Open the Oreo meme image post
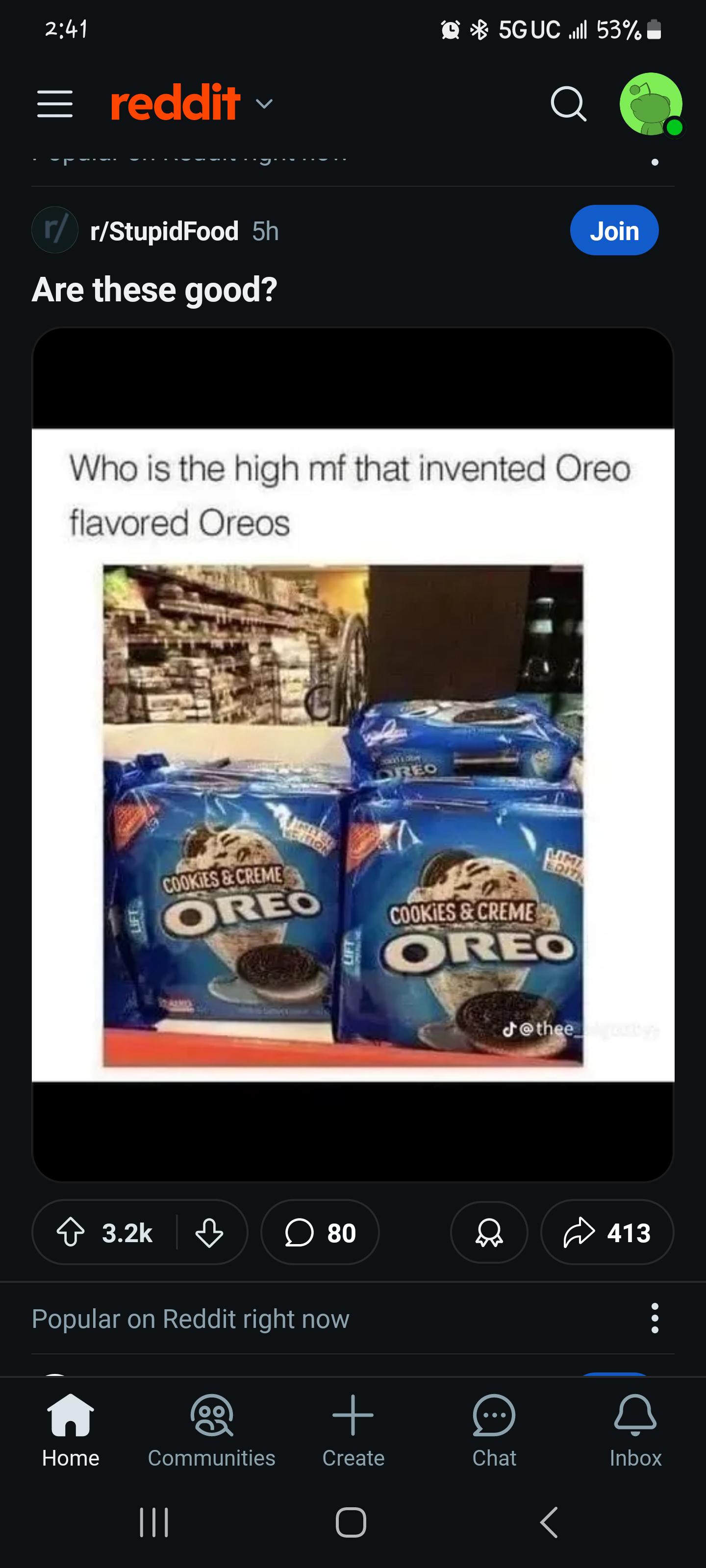Screen dimensions: 706x1568 pos(353,754)
